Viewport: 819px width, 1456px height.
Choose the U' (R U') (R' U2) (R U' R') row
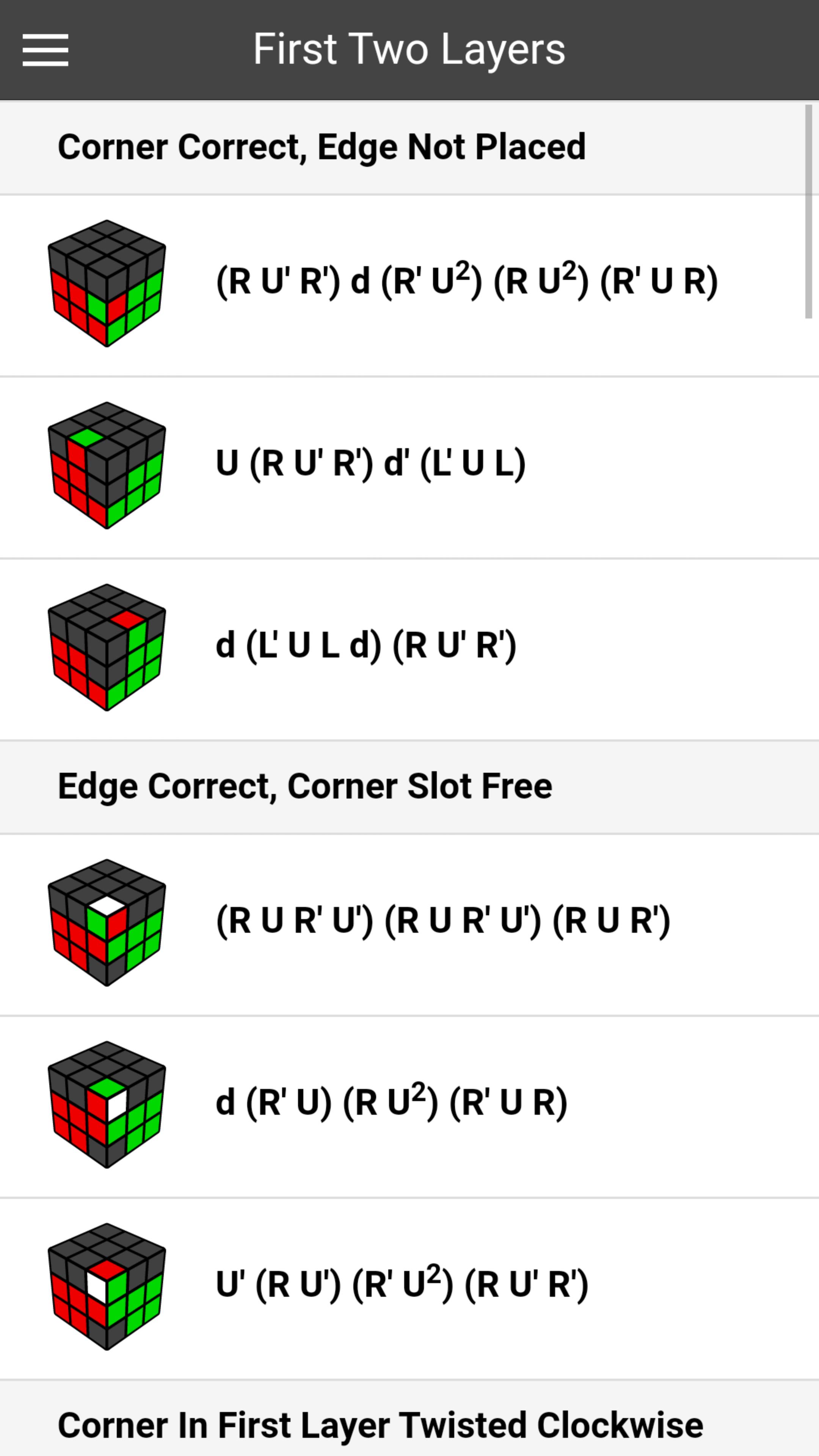[x=409, y=1287]
